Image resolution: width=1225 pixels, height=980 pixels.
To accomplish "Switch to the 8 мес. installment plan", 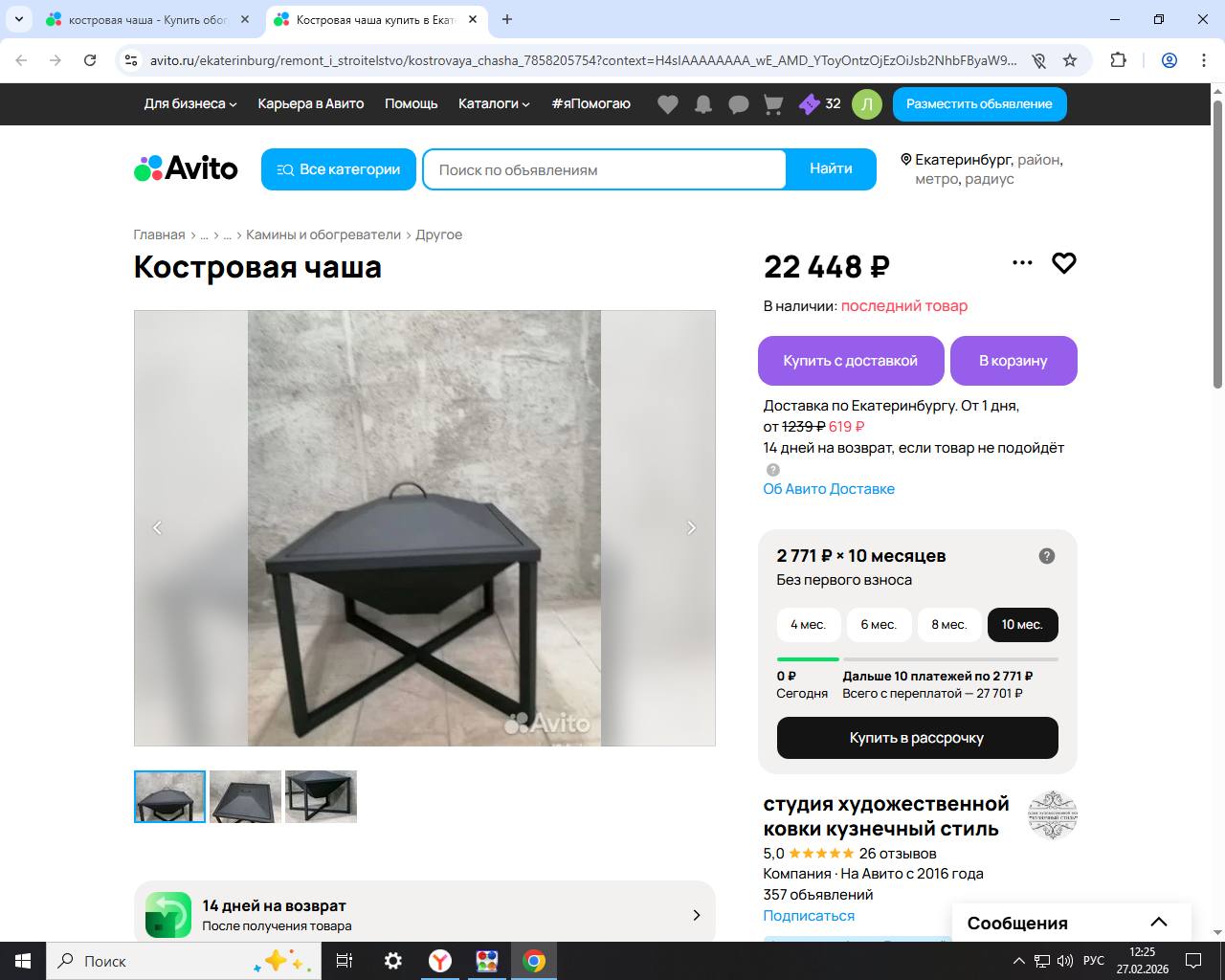I will 949,625.
